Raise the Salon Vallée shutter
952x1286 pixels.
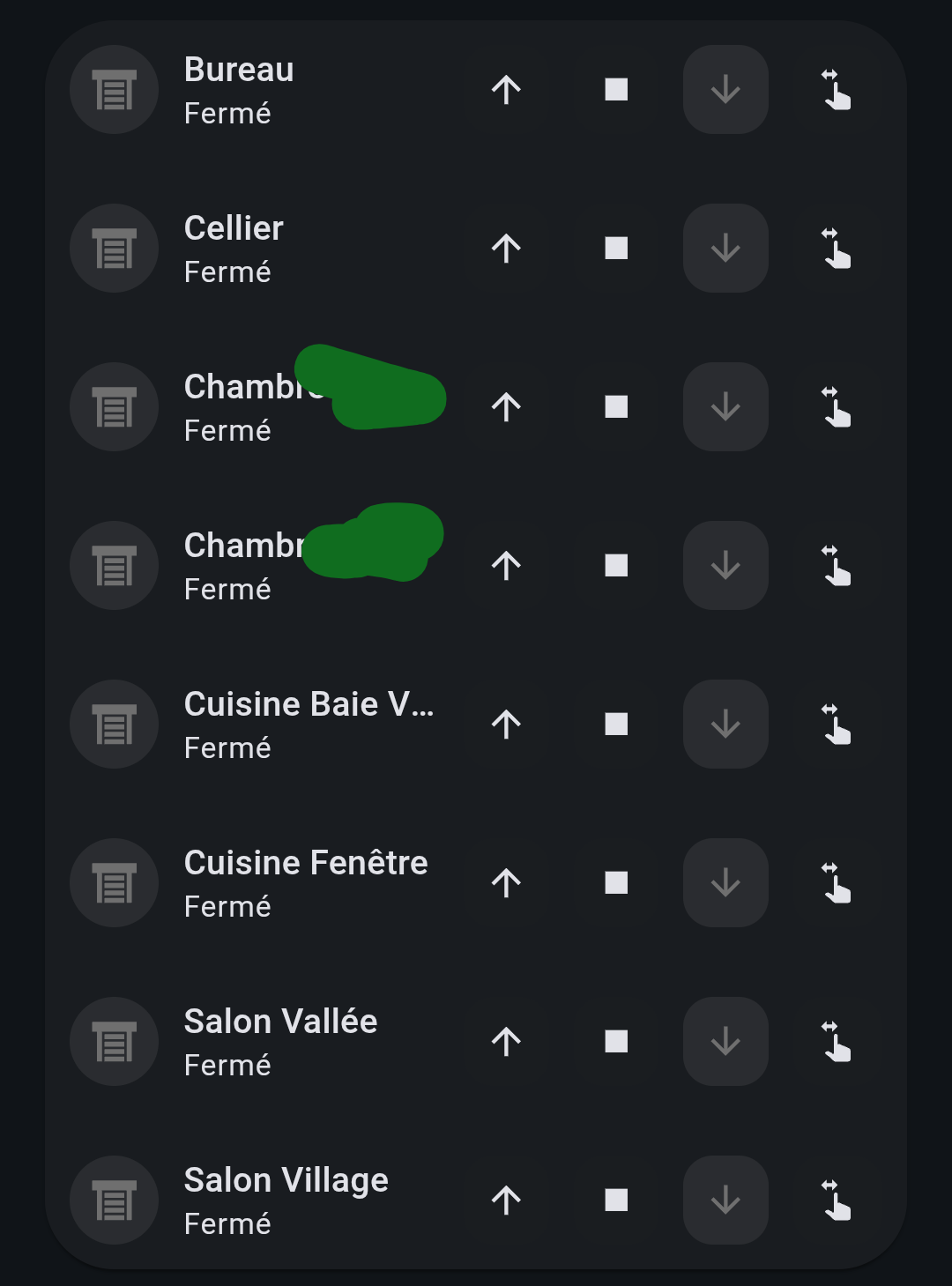point(506,1042)
